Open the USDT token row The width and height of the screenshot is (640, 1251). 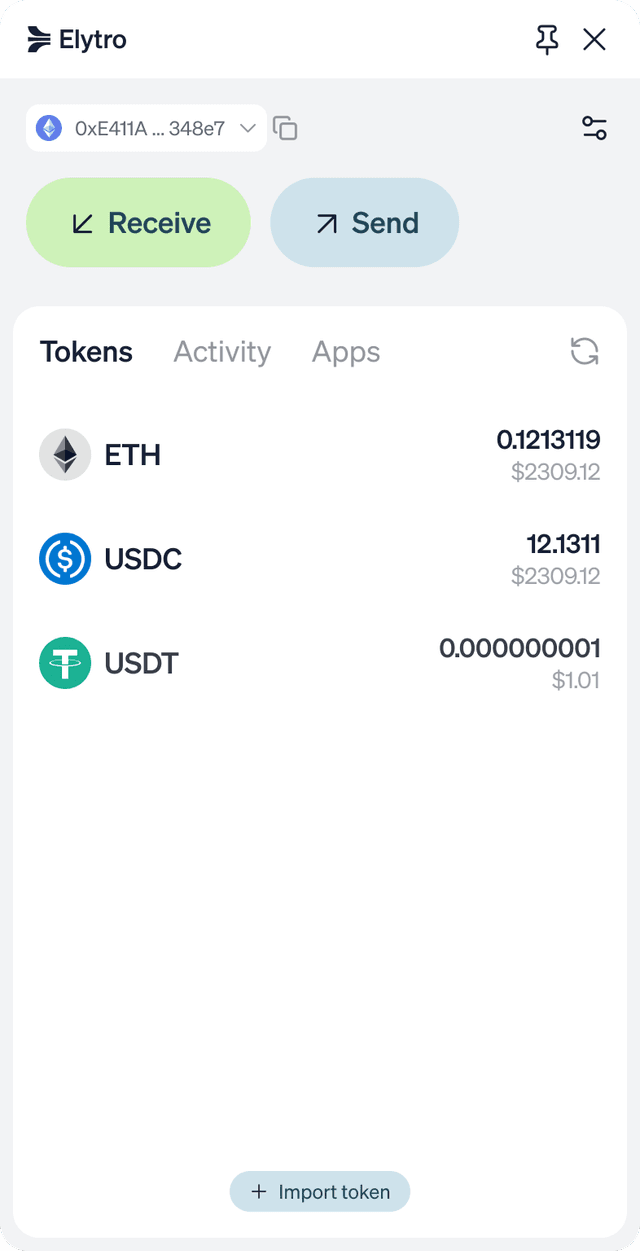(x=319, y=663)
